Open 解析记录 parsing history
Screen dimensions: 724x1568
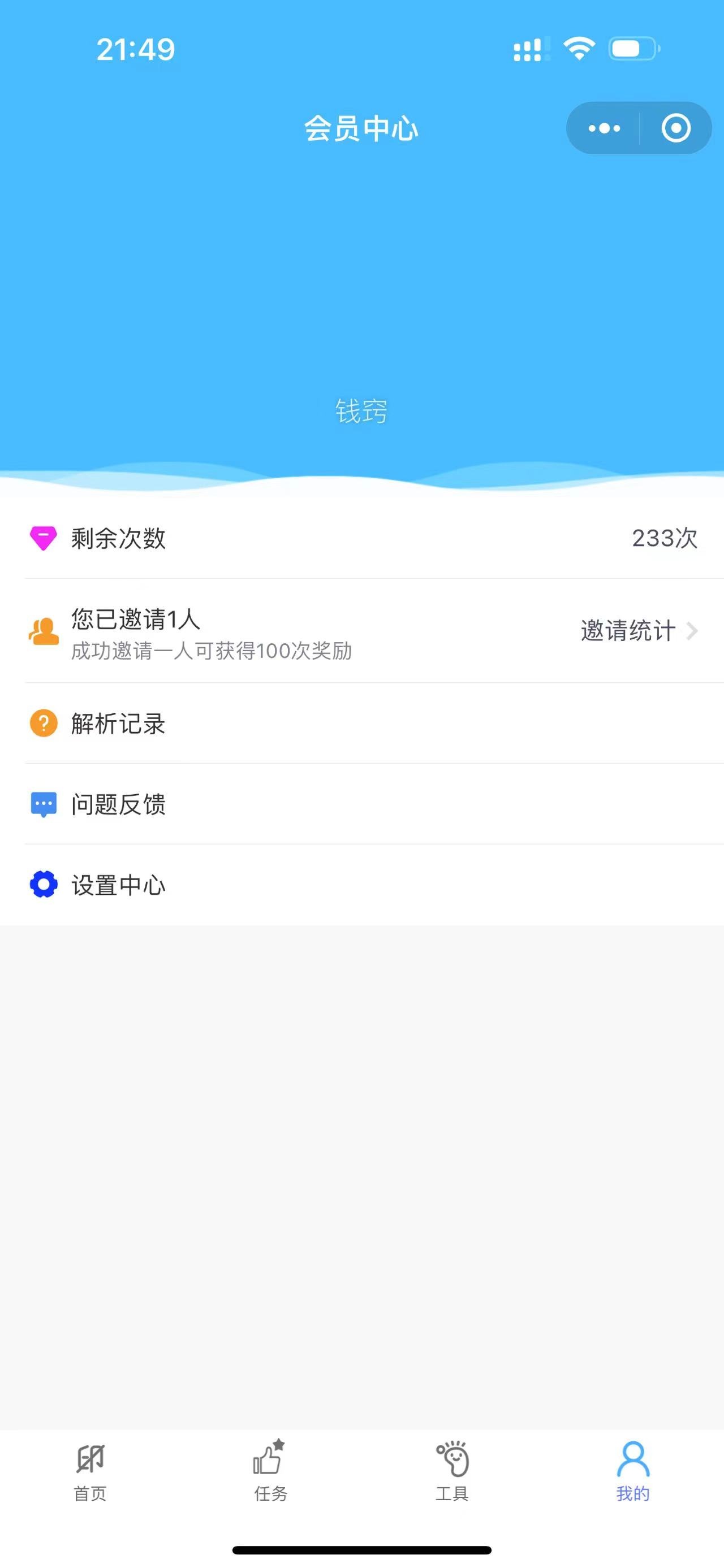click(119, 724)
